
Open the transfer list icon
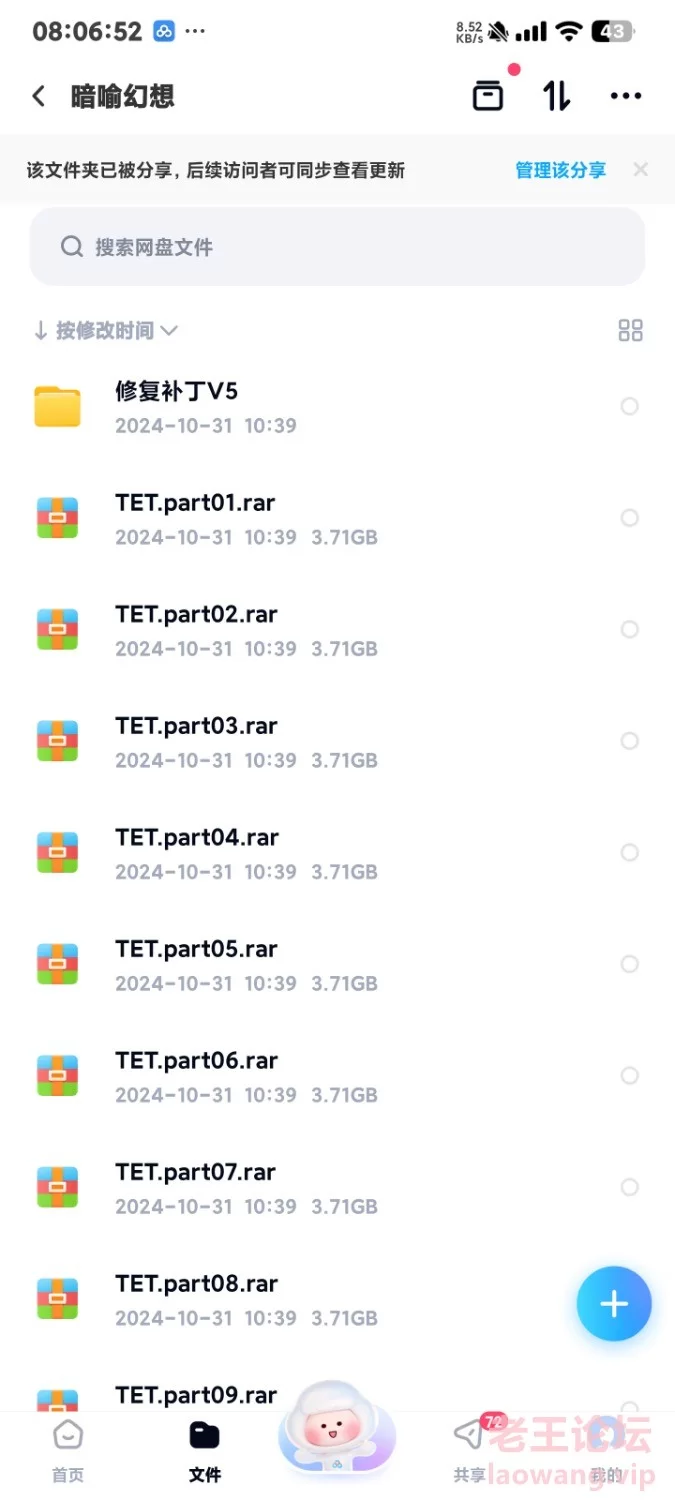(557, 96)
